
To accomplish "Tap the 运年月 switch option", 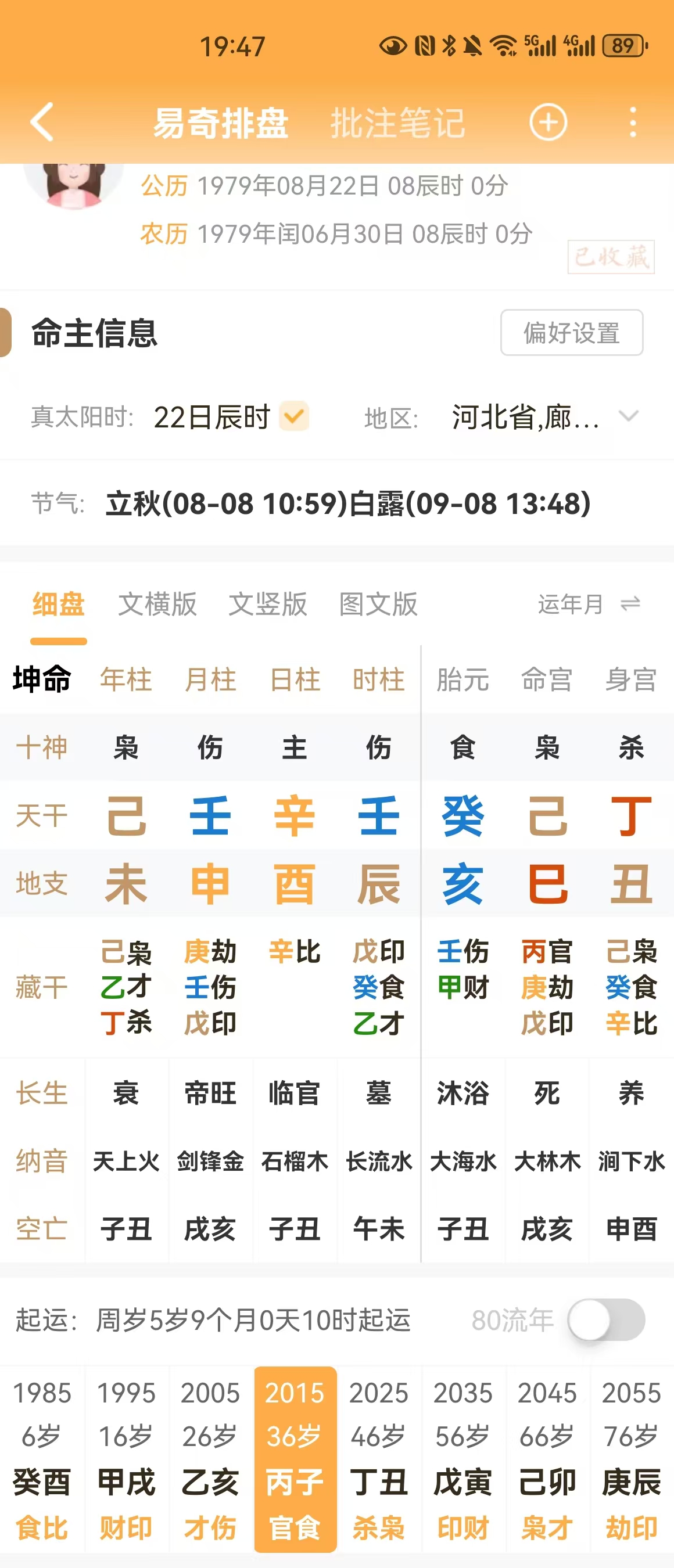I will [x=588, y=605].
